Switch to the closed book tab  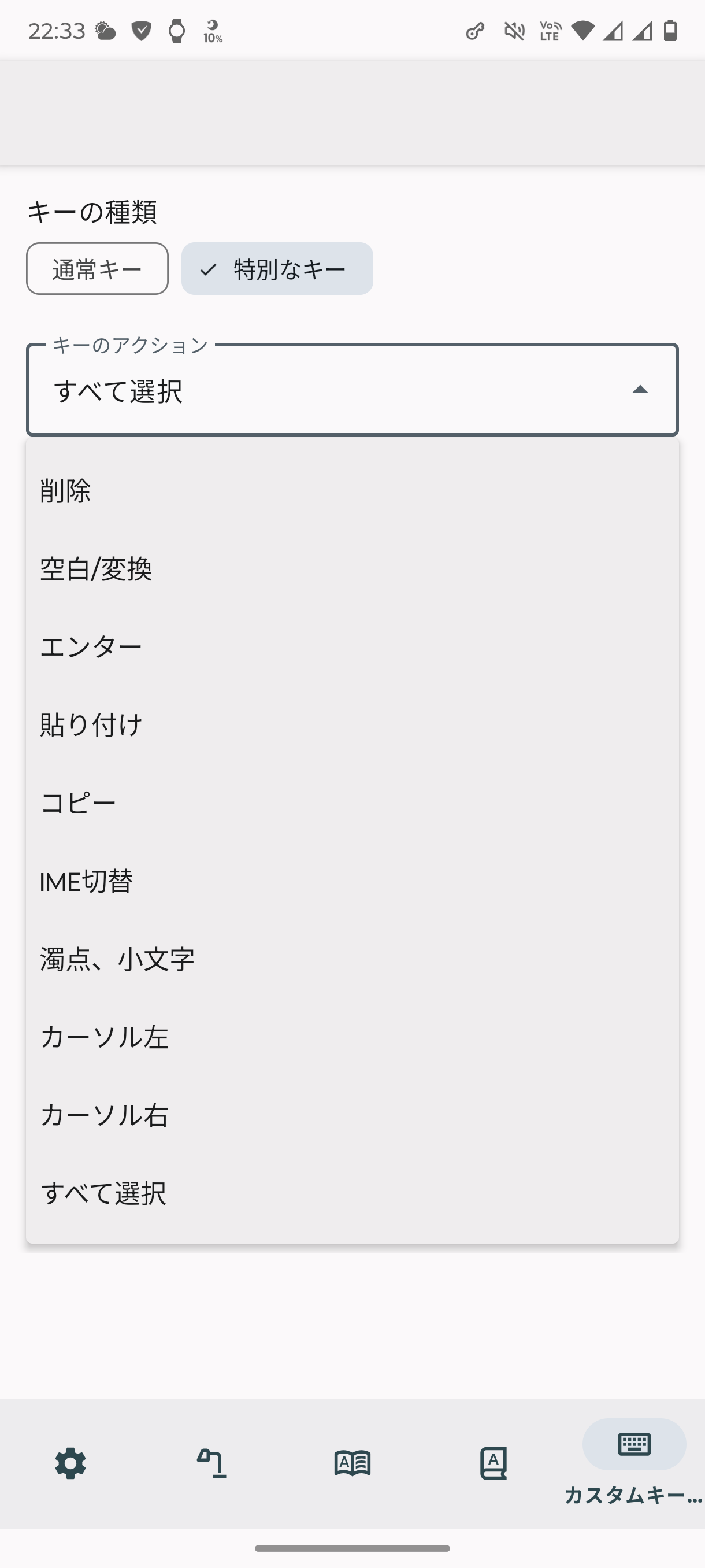(x=493, y=1463)
